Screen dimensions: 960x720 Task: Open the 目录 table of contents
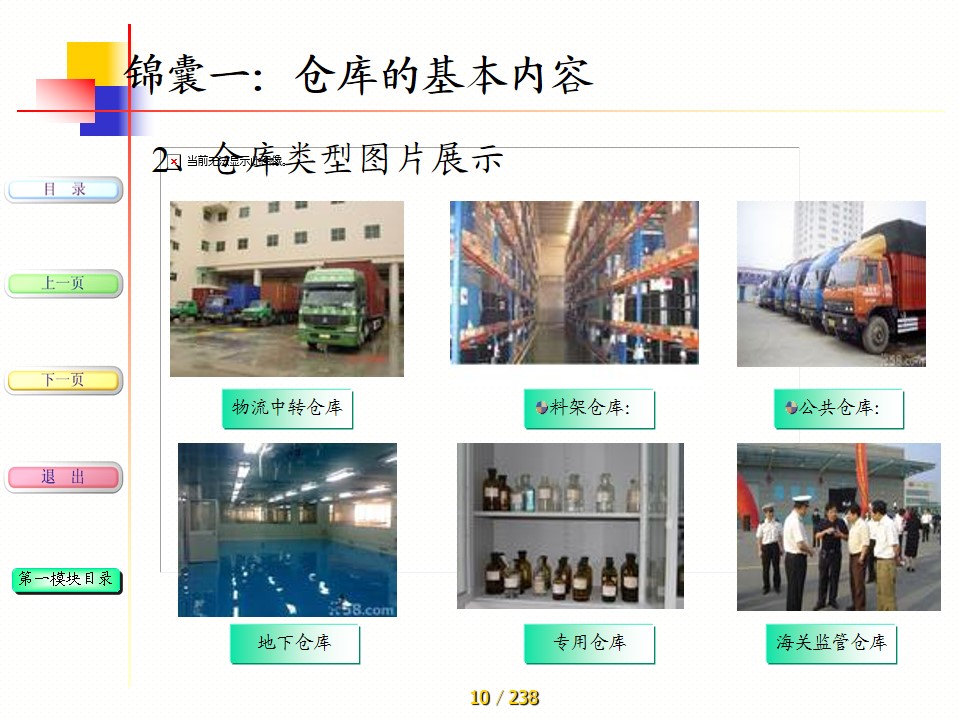coord(64,190)
